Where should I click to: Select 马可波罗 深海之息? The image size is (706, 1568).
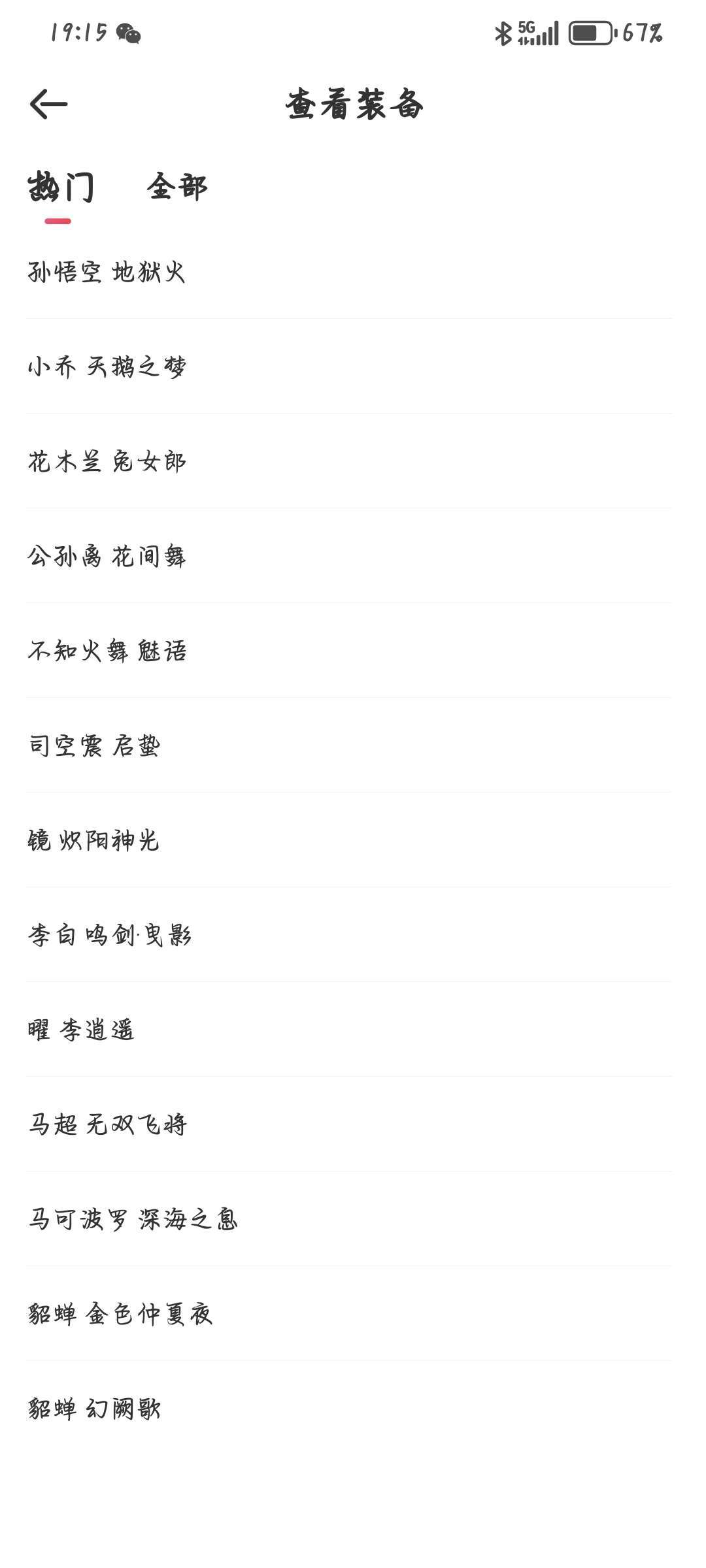(349, 1219)
